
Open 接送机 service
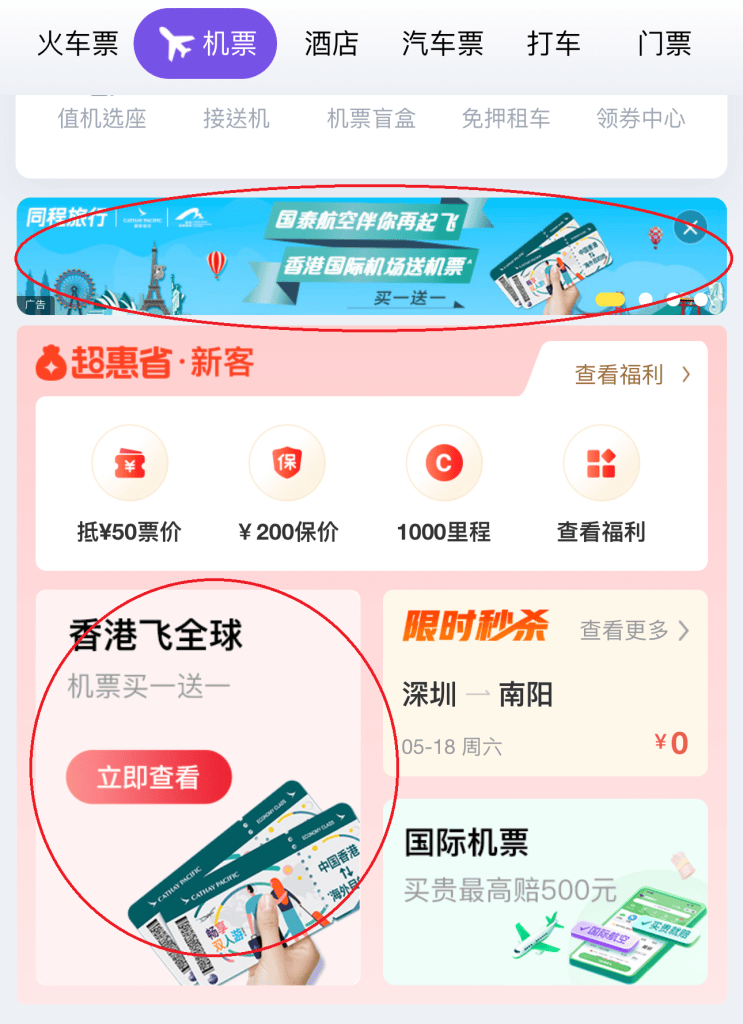click(236, 119)
